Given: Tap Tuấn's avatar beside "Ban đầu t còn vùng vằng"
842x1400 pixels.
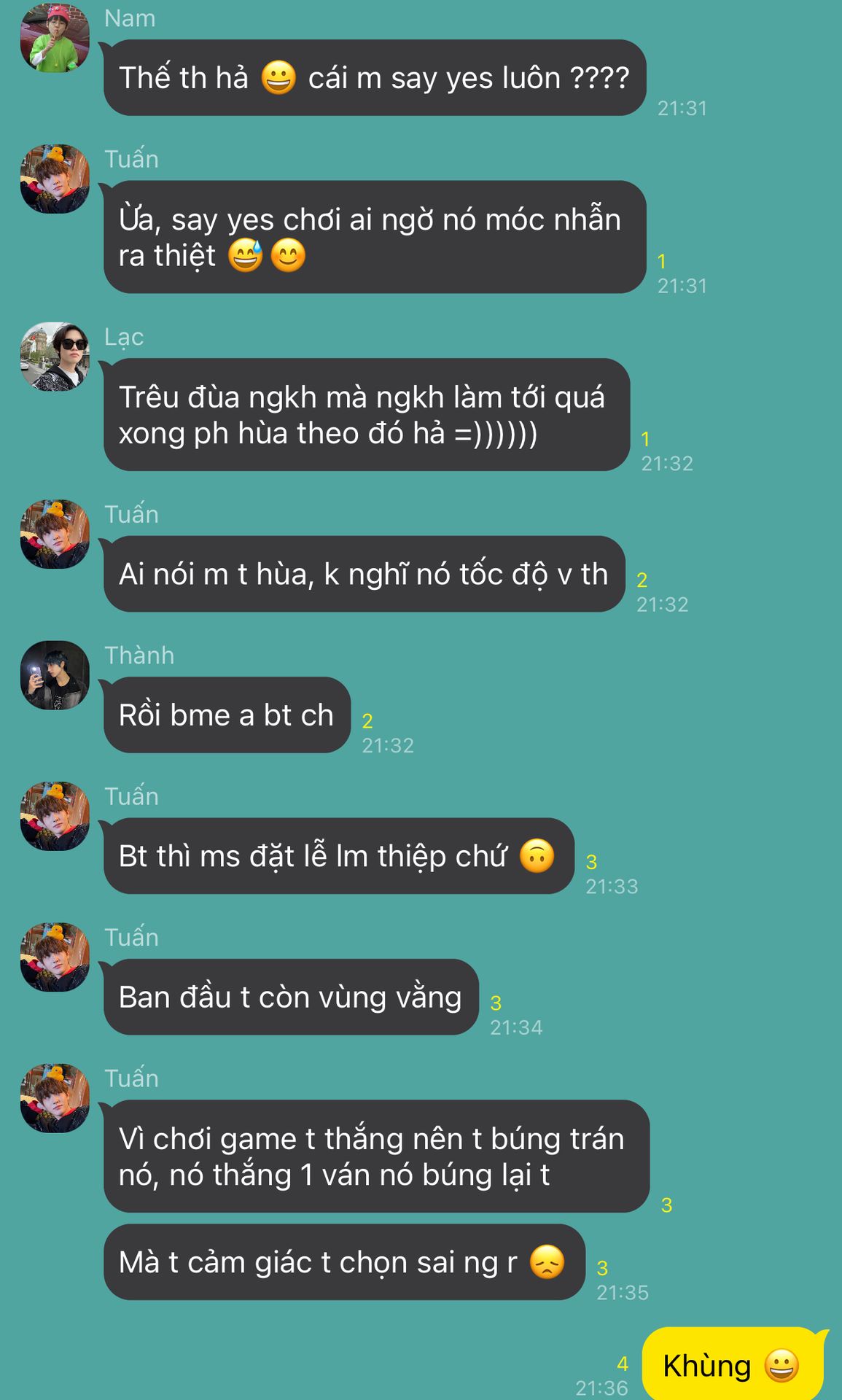Looking at the screenshot, I should pos(55,957).
